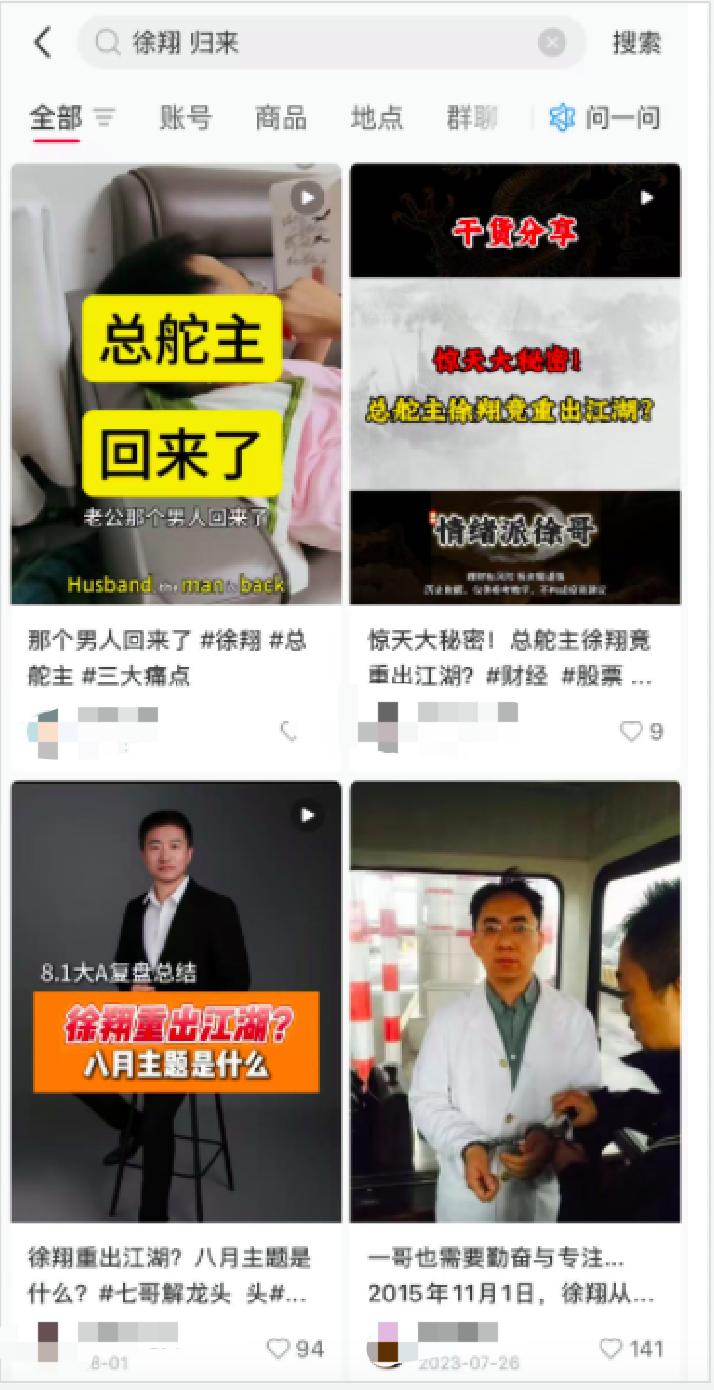Switch to the 账号 tab

coord(185,118)
